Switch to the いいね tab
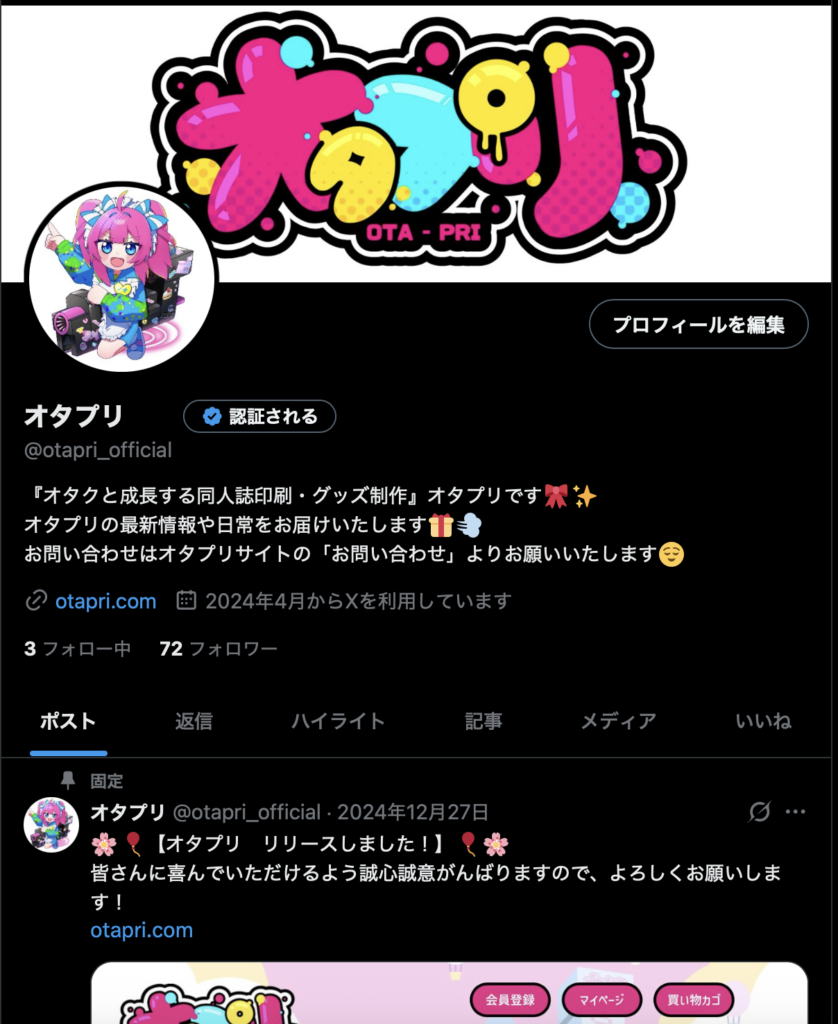Screen dimensions: 838x1024 click(763, 721)
